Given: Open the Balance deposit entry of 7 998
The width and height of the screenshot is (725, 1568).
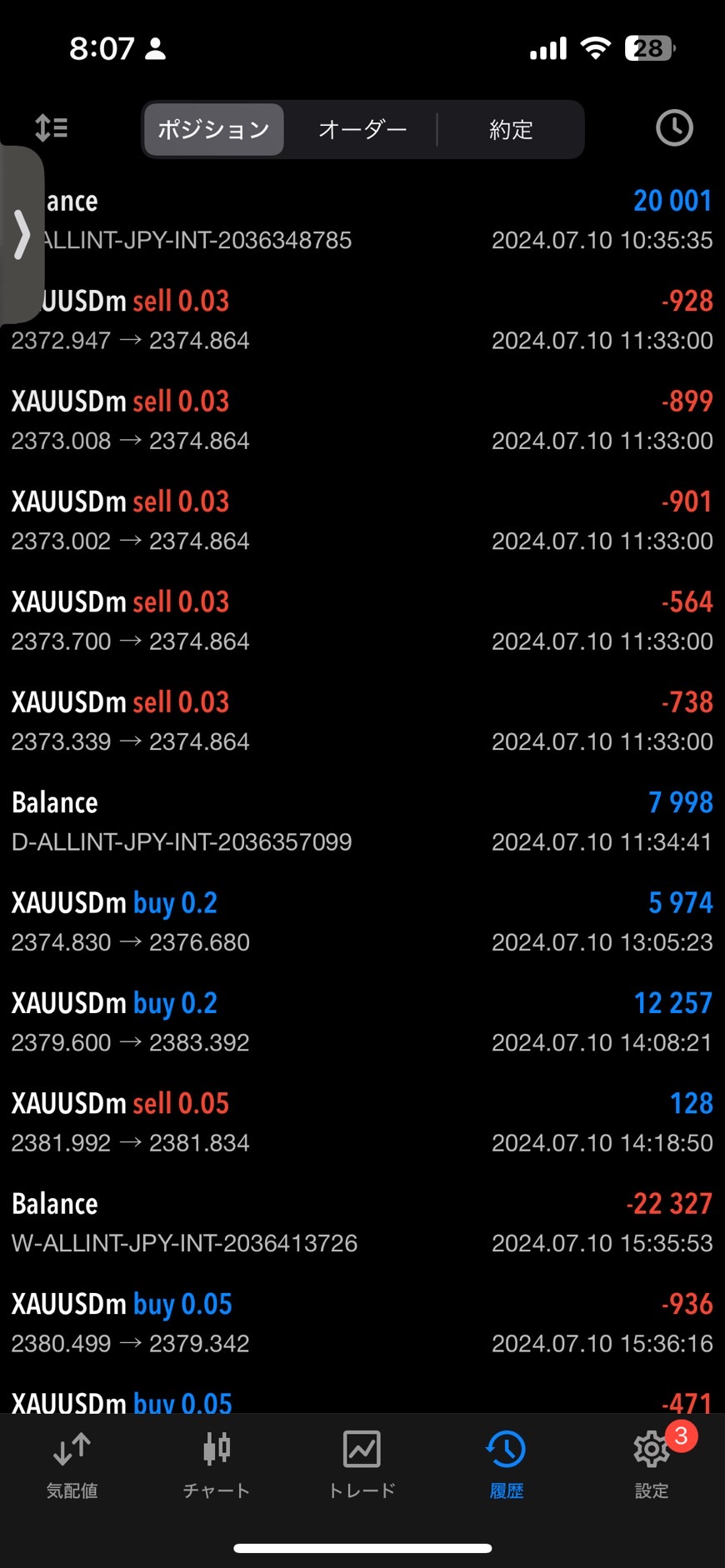Looking at the screenshot, I should pos(362,821).
